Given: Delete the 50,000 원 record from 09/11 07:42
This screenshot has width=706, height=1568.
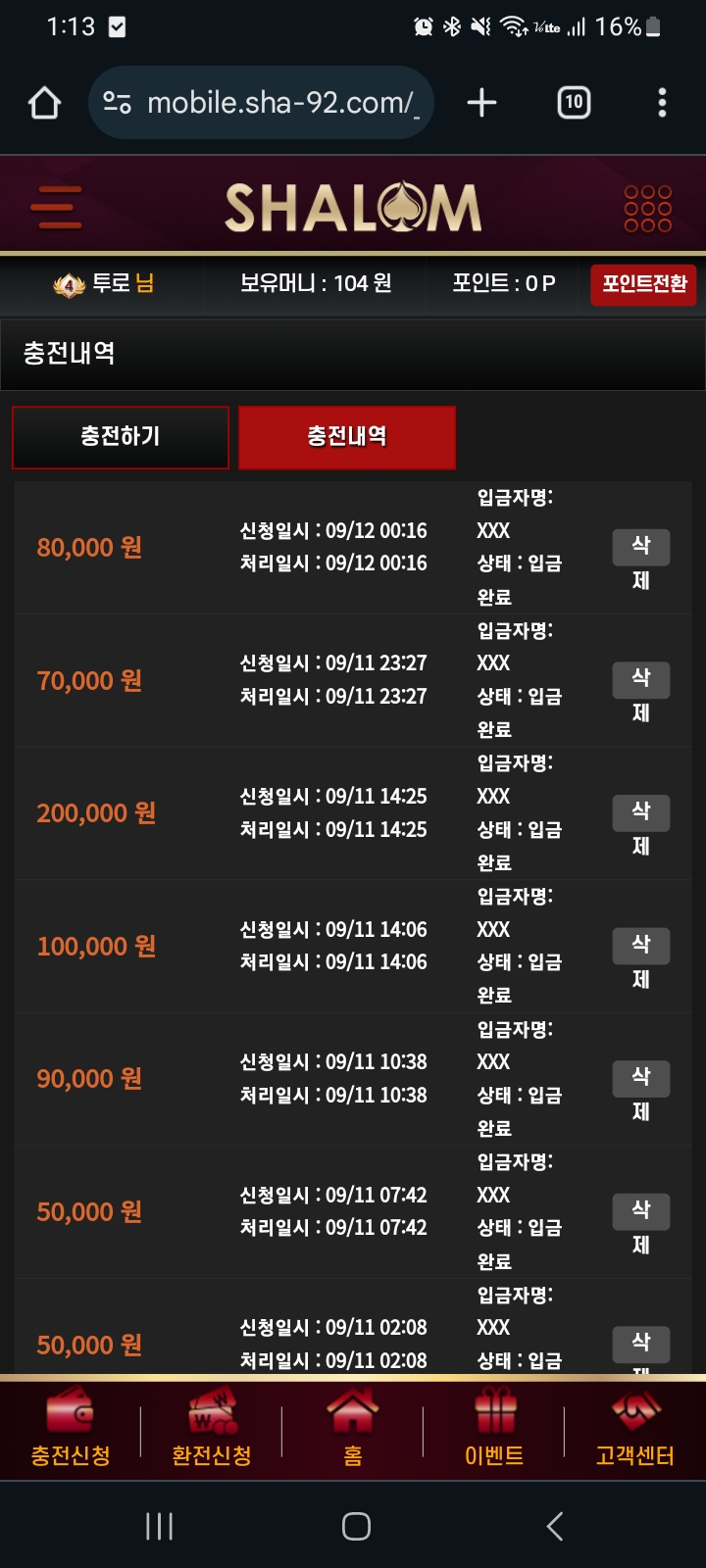Looking at the screenshot, I should pyautogui.click(x=640, y=1211).
